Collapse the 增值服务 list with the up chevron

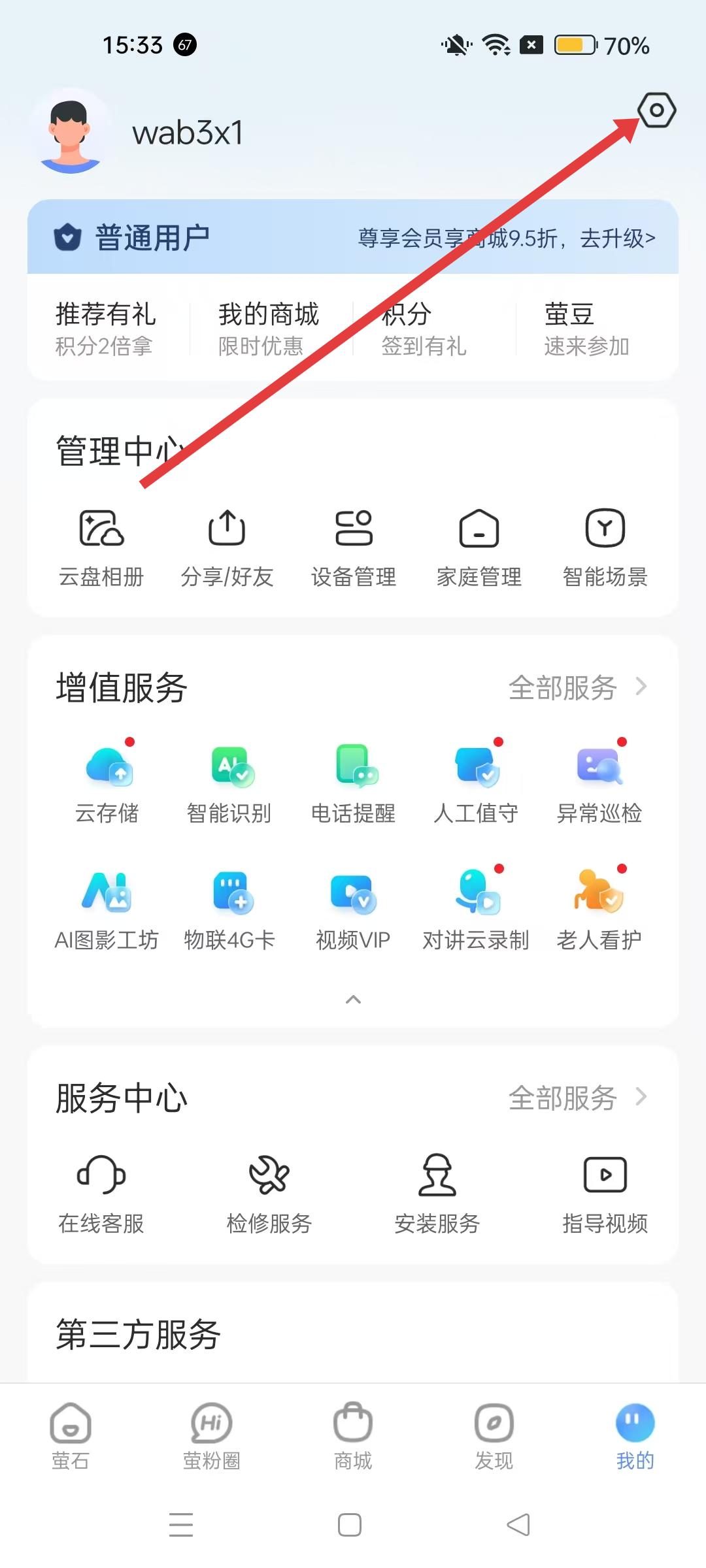353,1000
